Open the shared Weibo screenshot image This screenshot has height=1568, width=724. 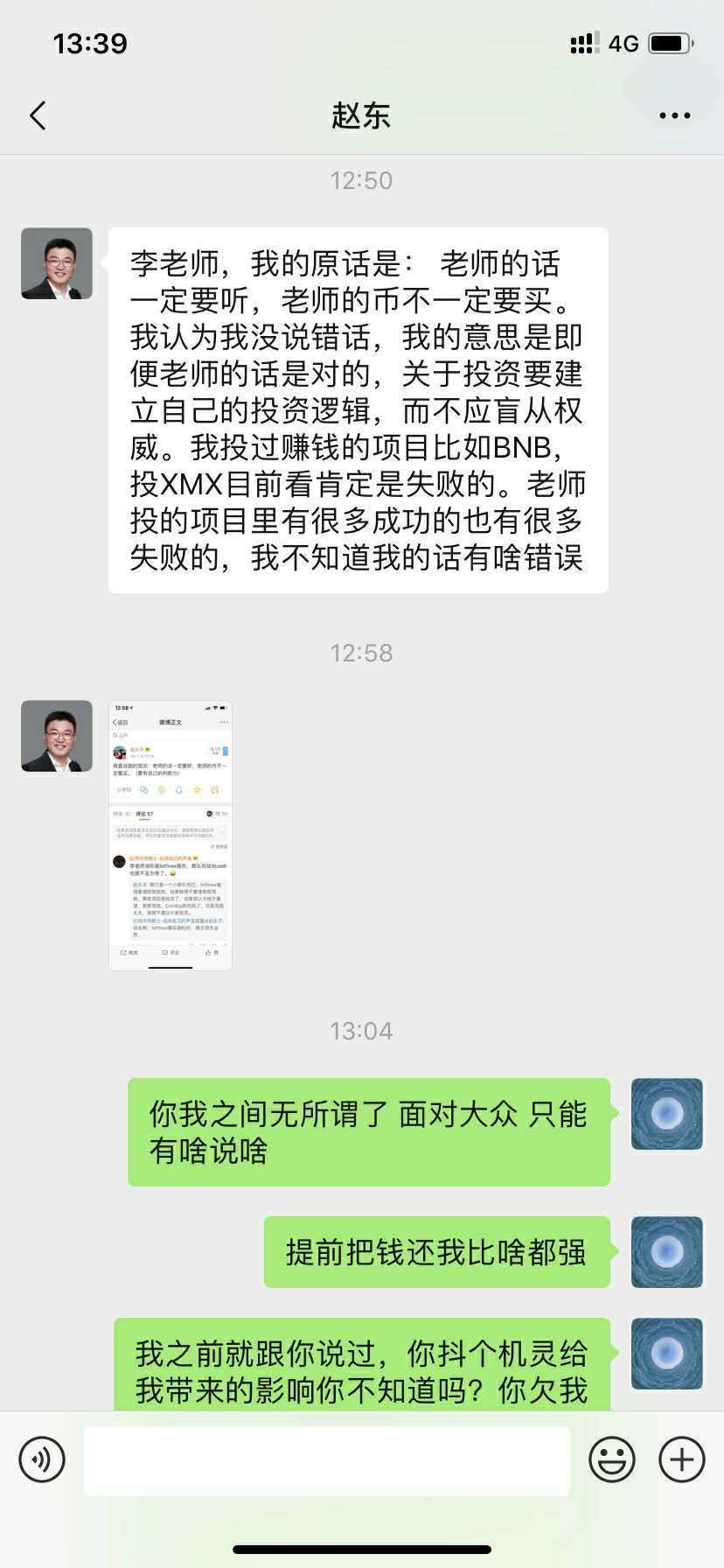click(x=171, y=835)
